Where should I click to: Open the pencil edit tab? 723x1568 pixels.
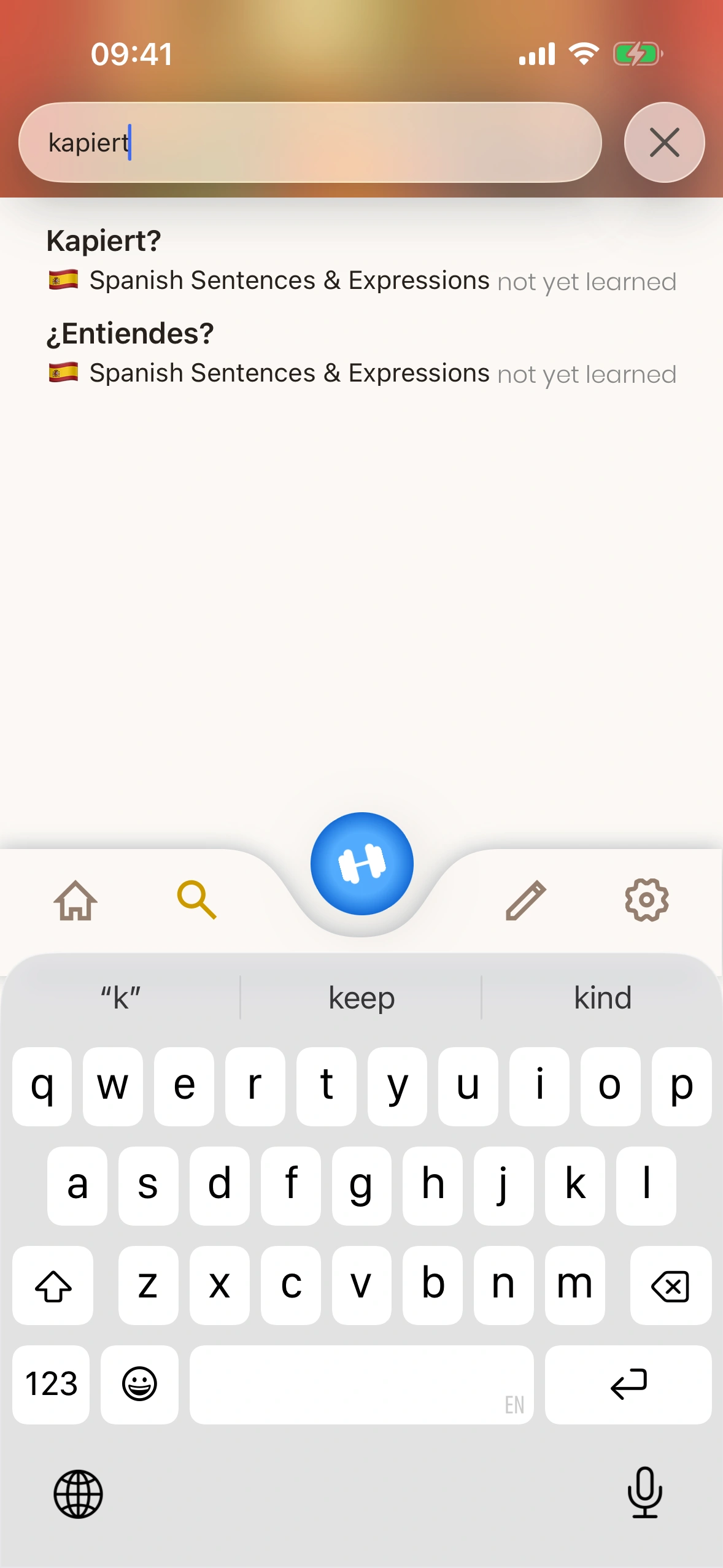(525, 901)
